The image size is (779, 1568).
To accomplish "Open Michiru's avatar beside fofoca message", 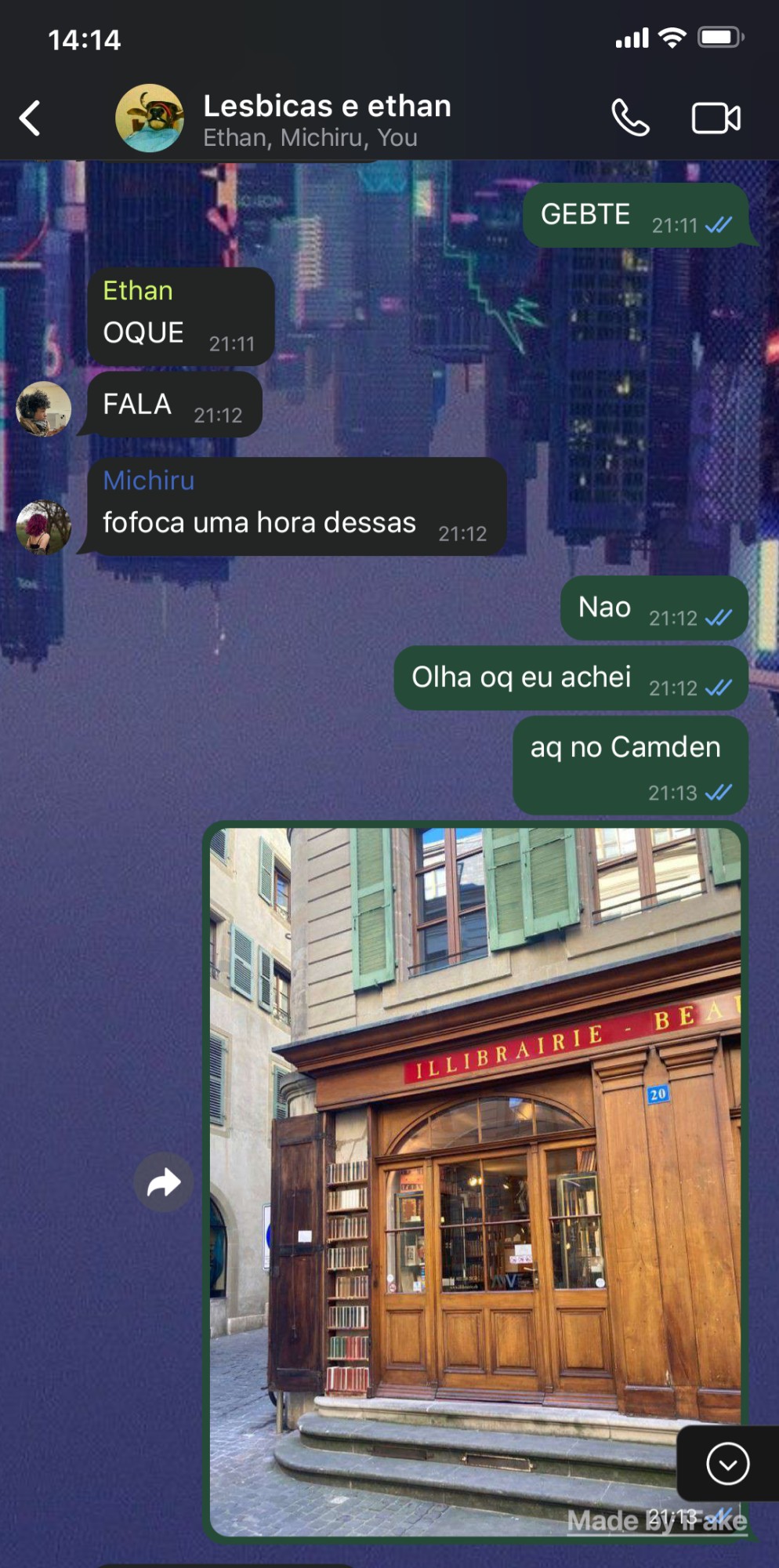I will click(x=44, y=527).
